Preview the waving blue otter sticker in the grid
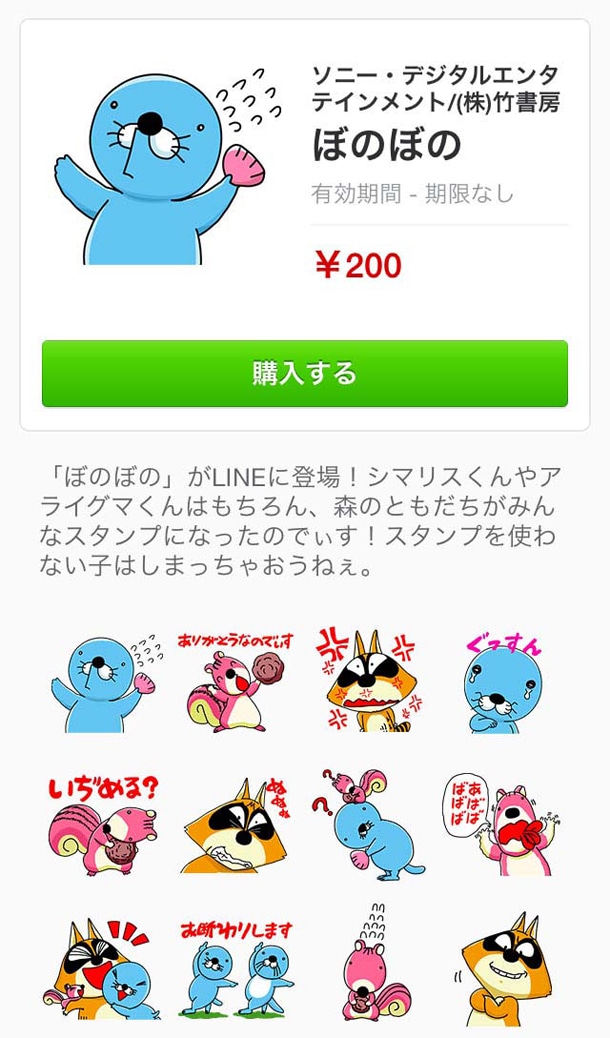Screen dimensions: 610x1038 pyautogui.click(x=105, y=682)
